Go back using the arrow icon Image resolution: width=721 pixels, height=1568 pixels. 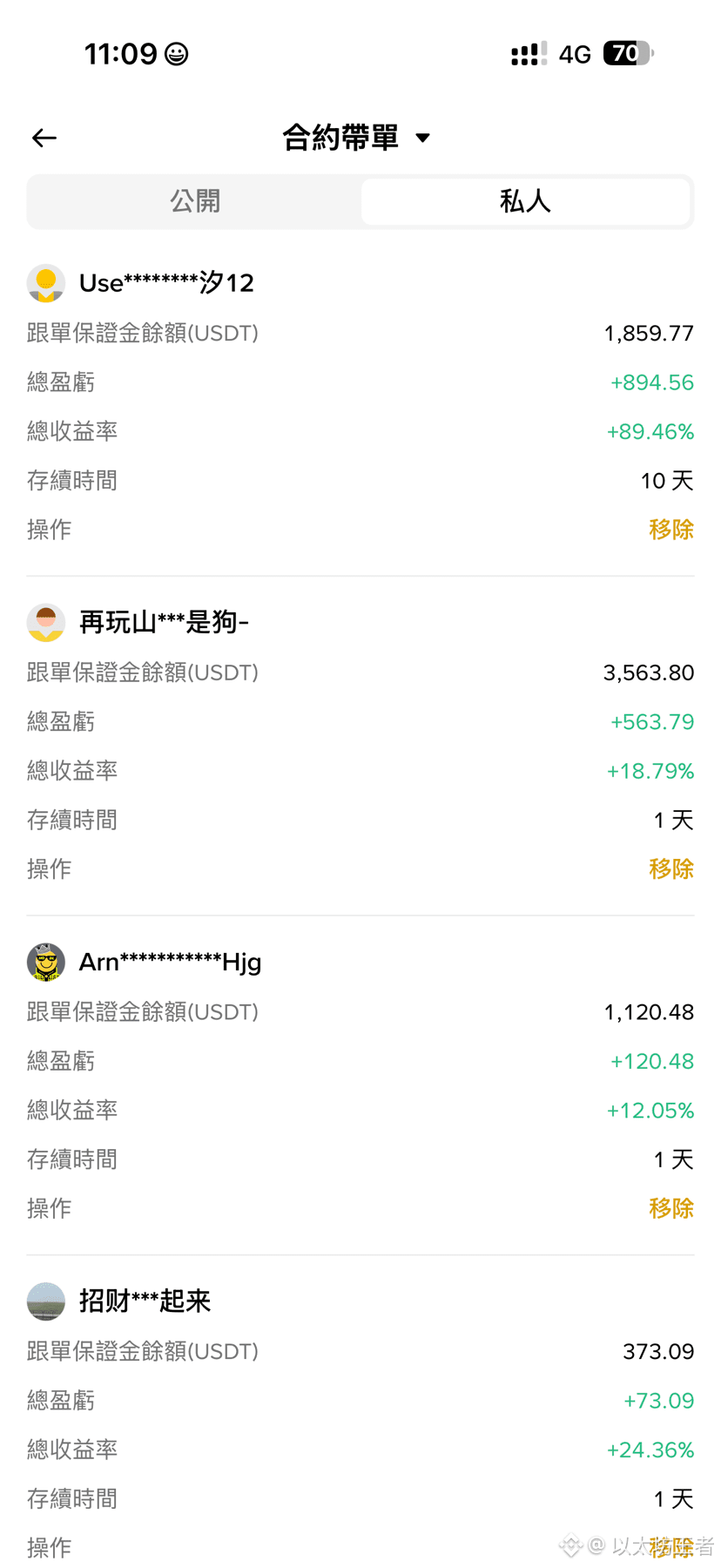44,138
